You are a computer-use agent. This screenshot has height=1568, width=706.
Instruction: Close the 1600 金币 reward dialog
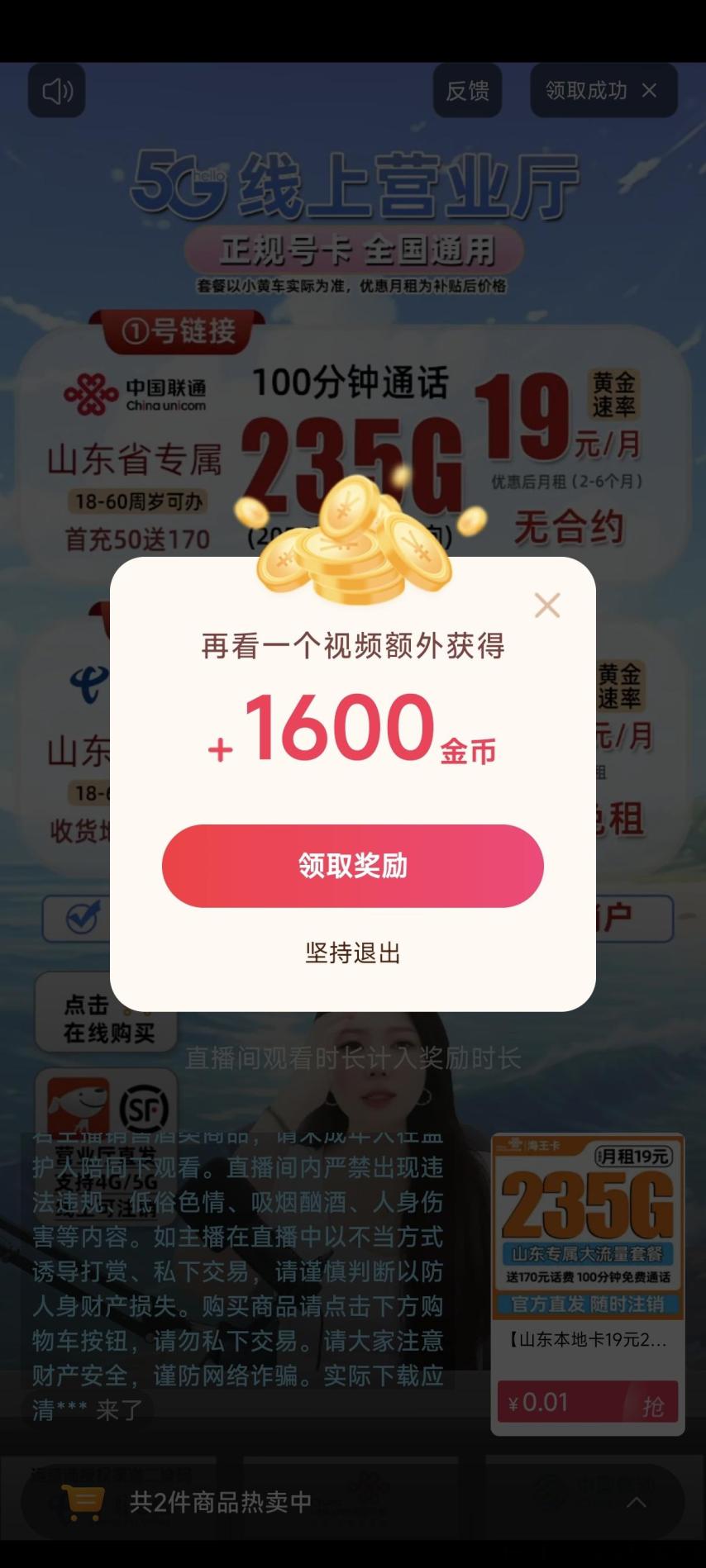pyautogui.click(x=547, y=606)
